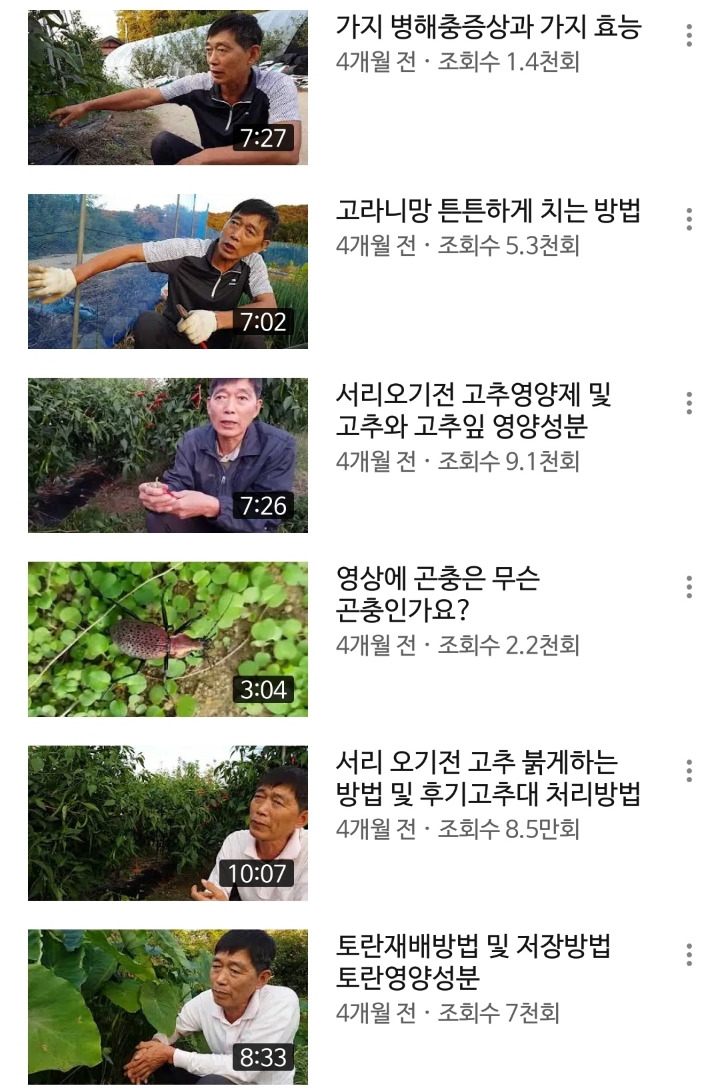The image size is (720, 1090).
Task: Open the video 가지 병해충증상과 가지 효능
Action: pyautogui.click(x=168, y=88)
